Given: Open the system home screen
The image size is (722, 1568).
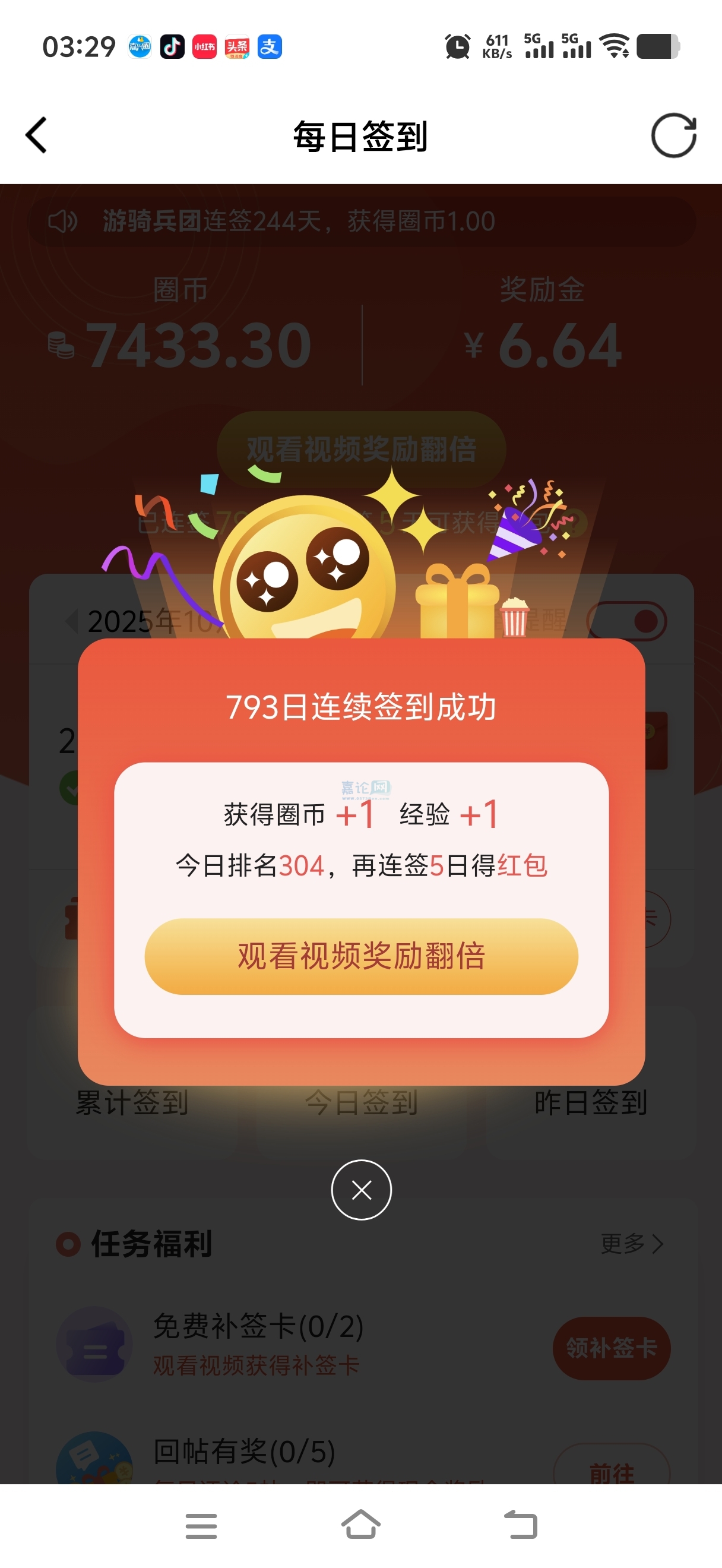Looking at the screenshot, I should (360, 1525).
